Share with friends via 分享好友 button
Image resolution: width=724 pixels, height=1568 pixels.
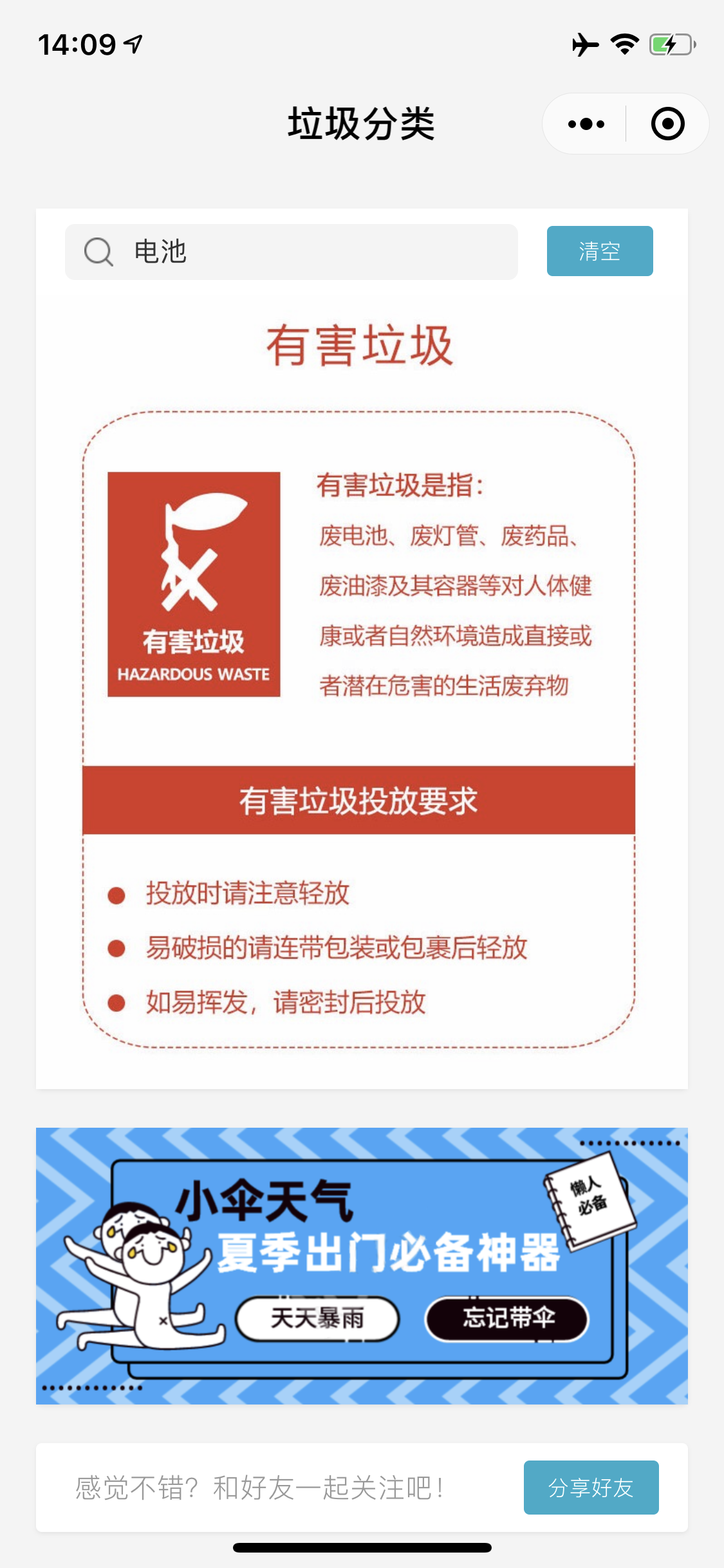(591, 1487)
